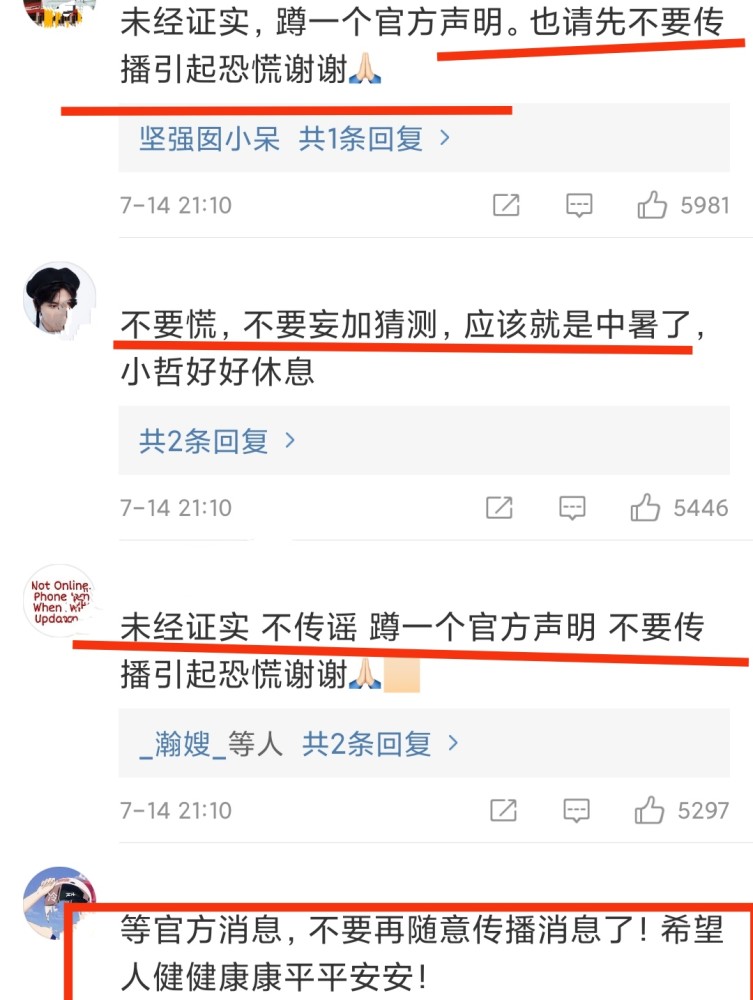Repost the comment with 5446 likes
The height and width of the screenshot is (1000, 753).
(x=499, y=508)
